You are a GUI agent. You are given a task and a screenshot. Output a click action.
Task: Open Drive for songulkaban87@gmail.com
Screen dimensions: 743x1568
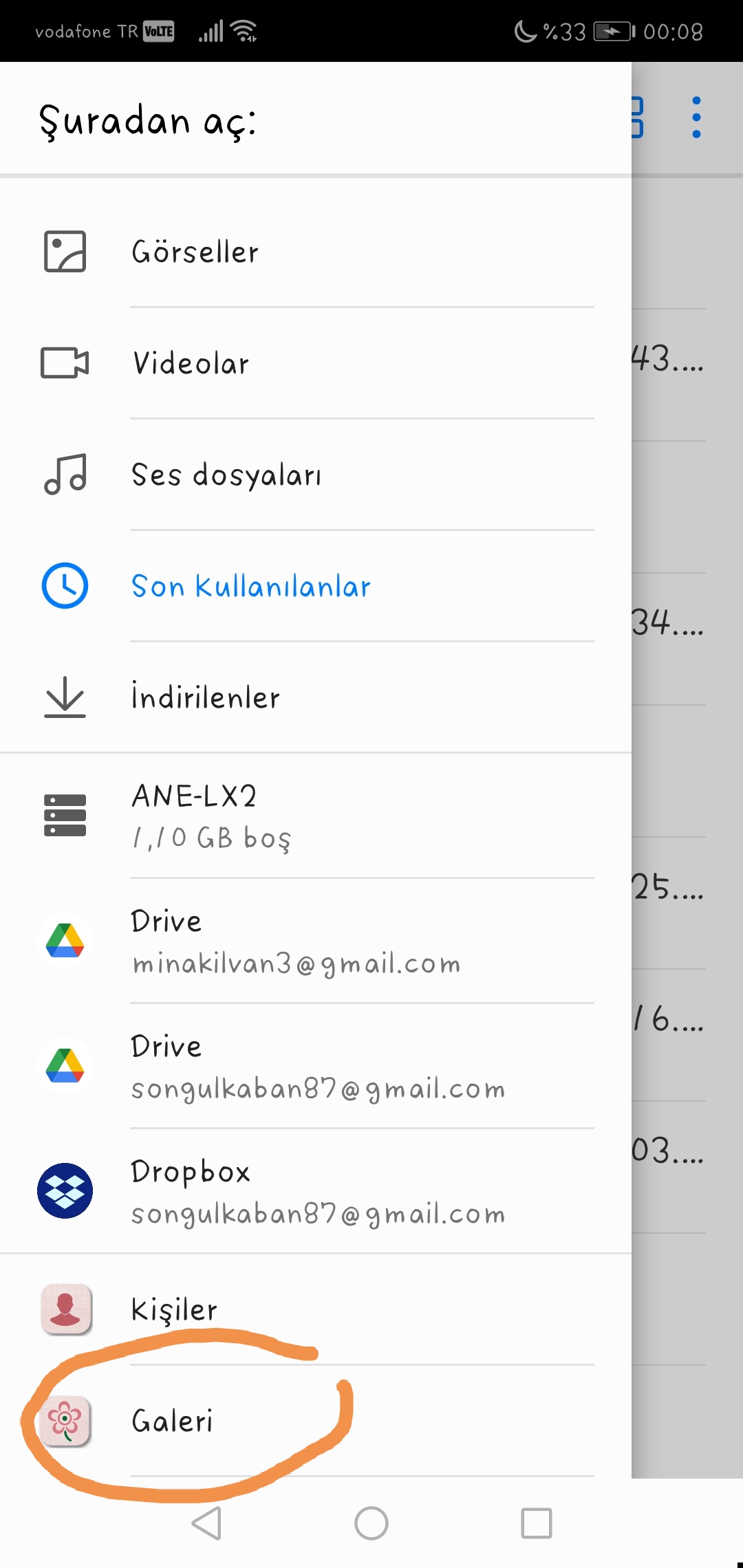click(316, 1066)
